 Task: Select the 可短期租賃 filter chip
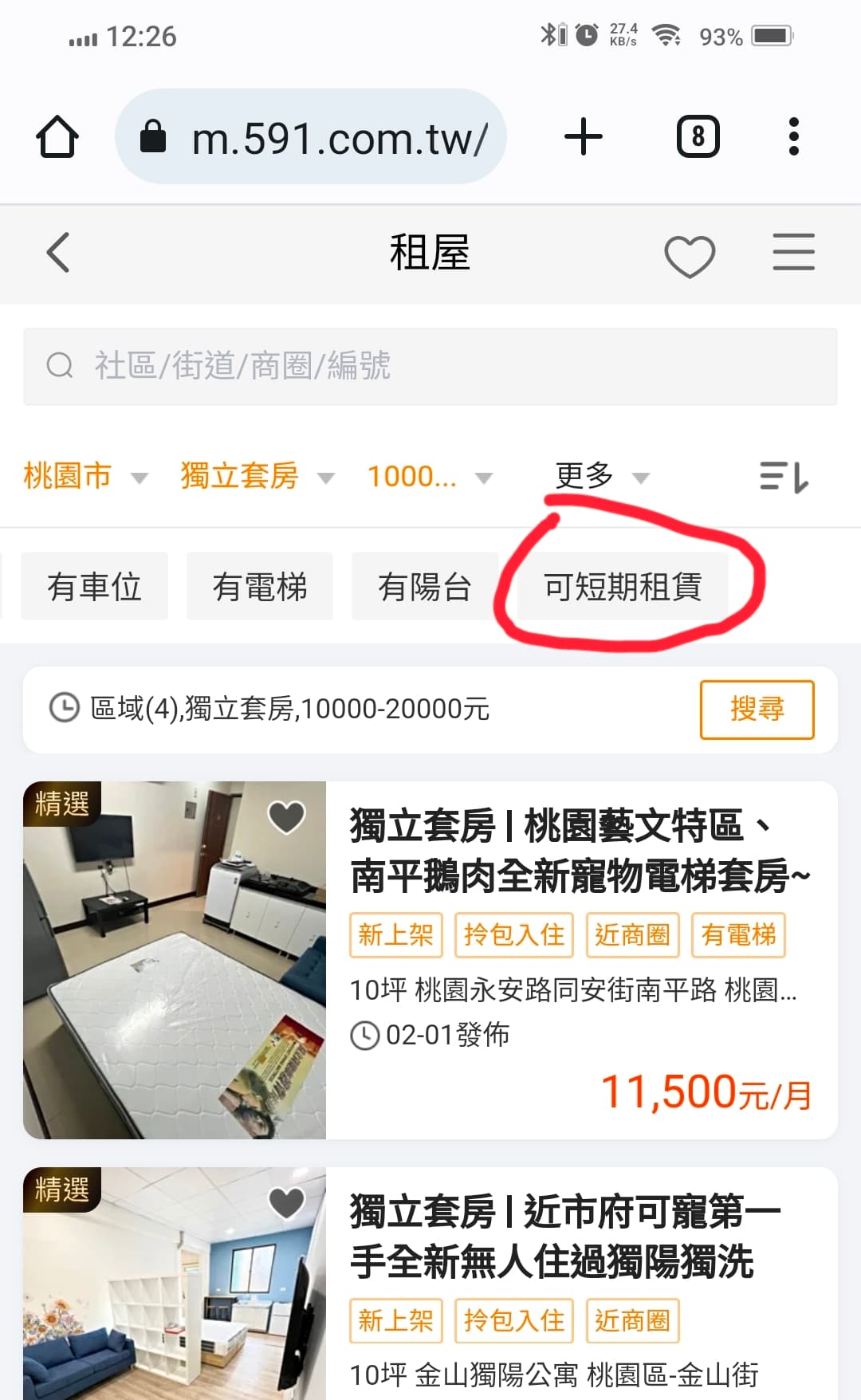click(623, 587)
